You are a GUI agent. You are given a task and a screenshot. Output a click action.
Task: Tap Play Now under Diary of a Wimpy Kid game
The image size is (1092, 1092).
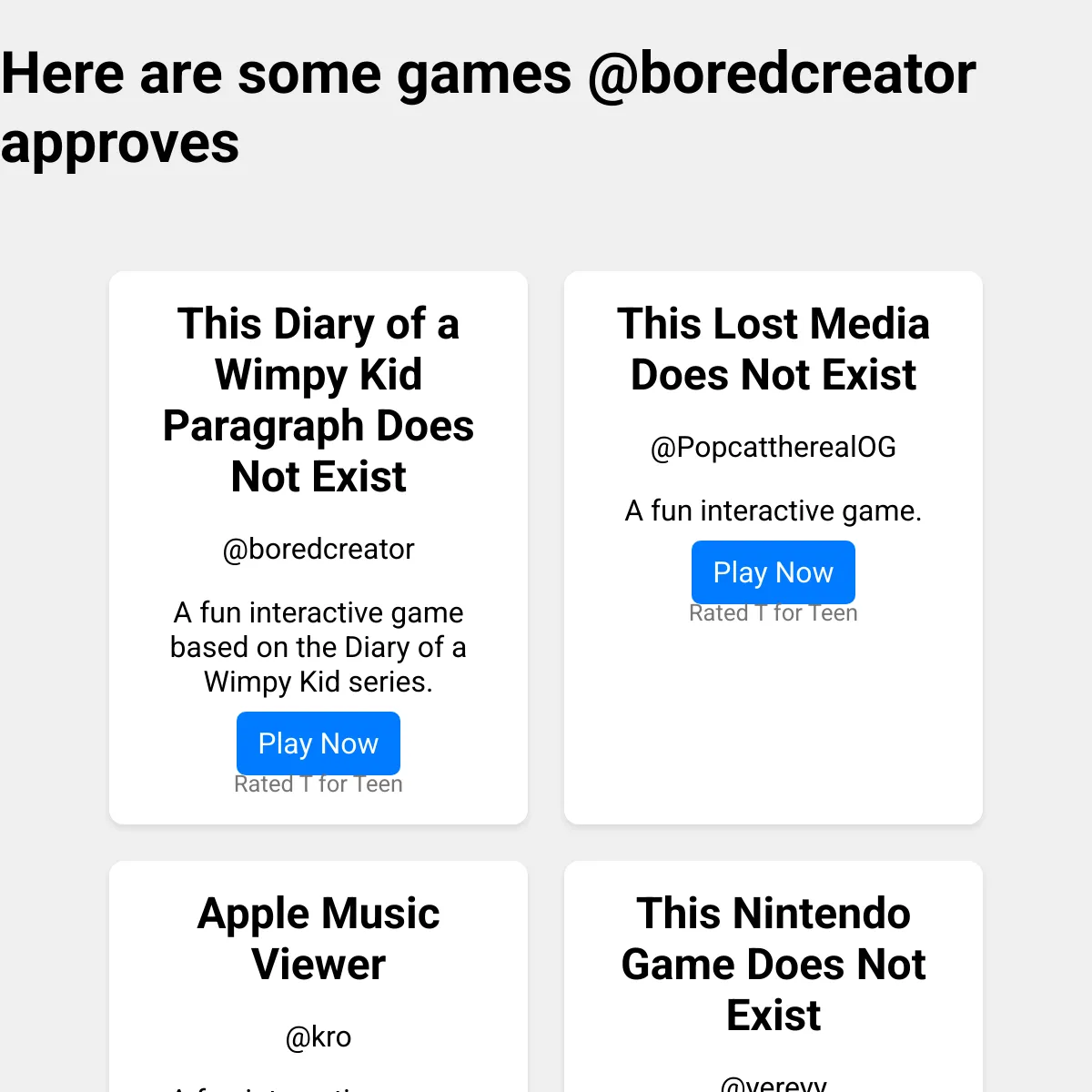coord(318,743)
